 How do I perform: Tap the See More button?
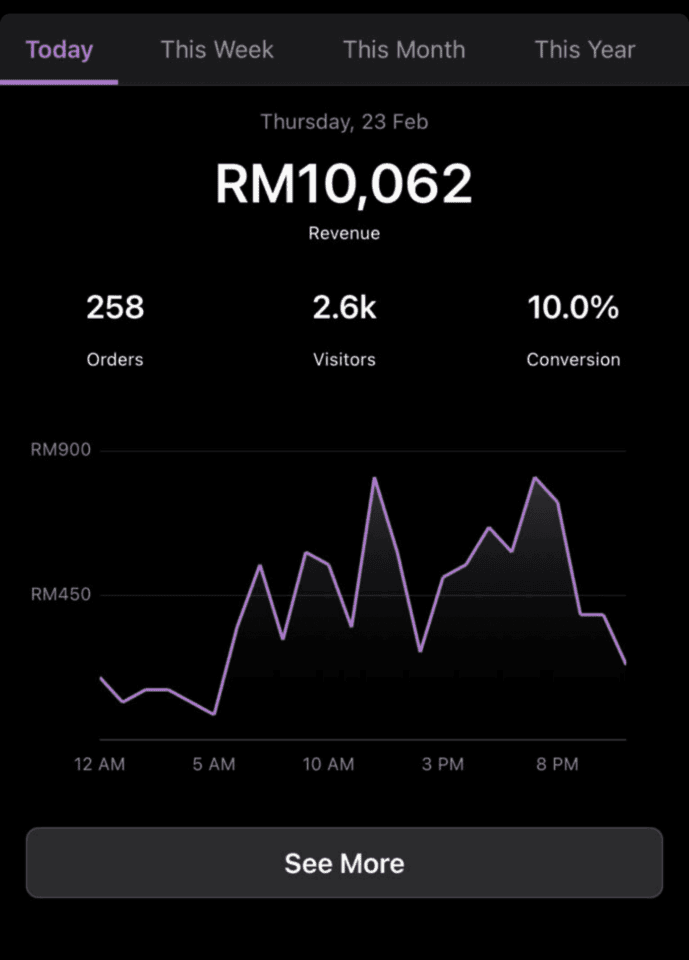pos(344,863)
